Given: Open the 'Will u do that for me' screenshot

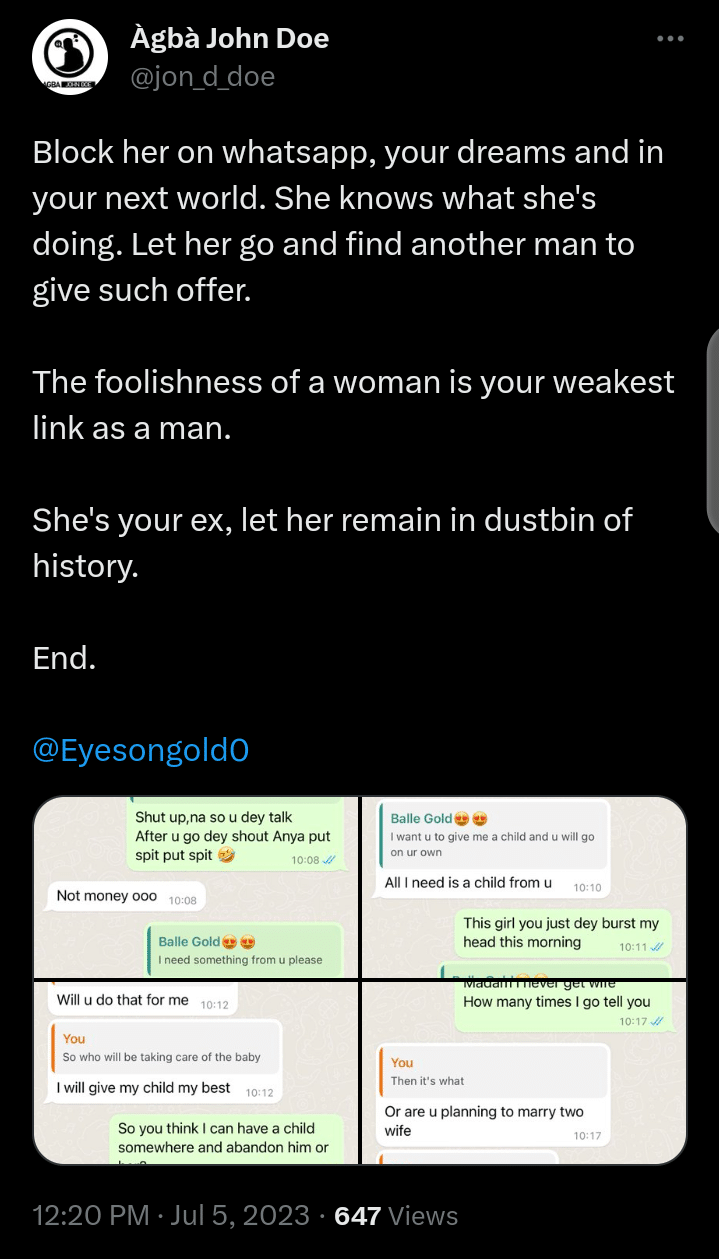Looking at the screenshot, I should [x=196, y=1073].
